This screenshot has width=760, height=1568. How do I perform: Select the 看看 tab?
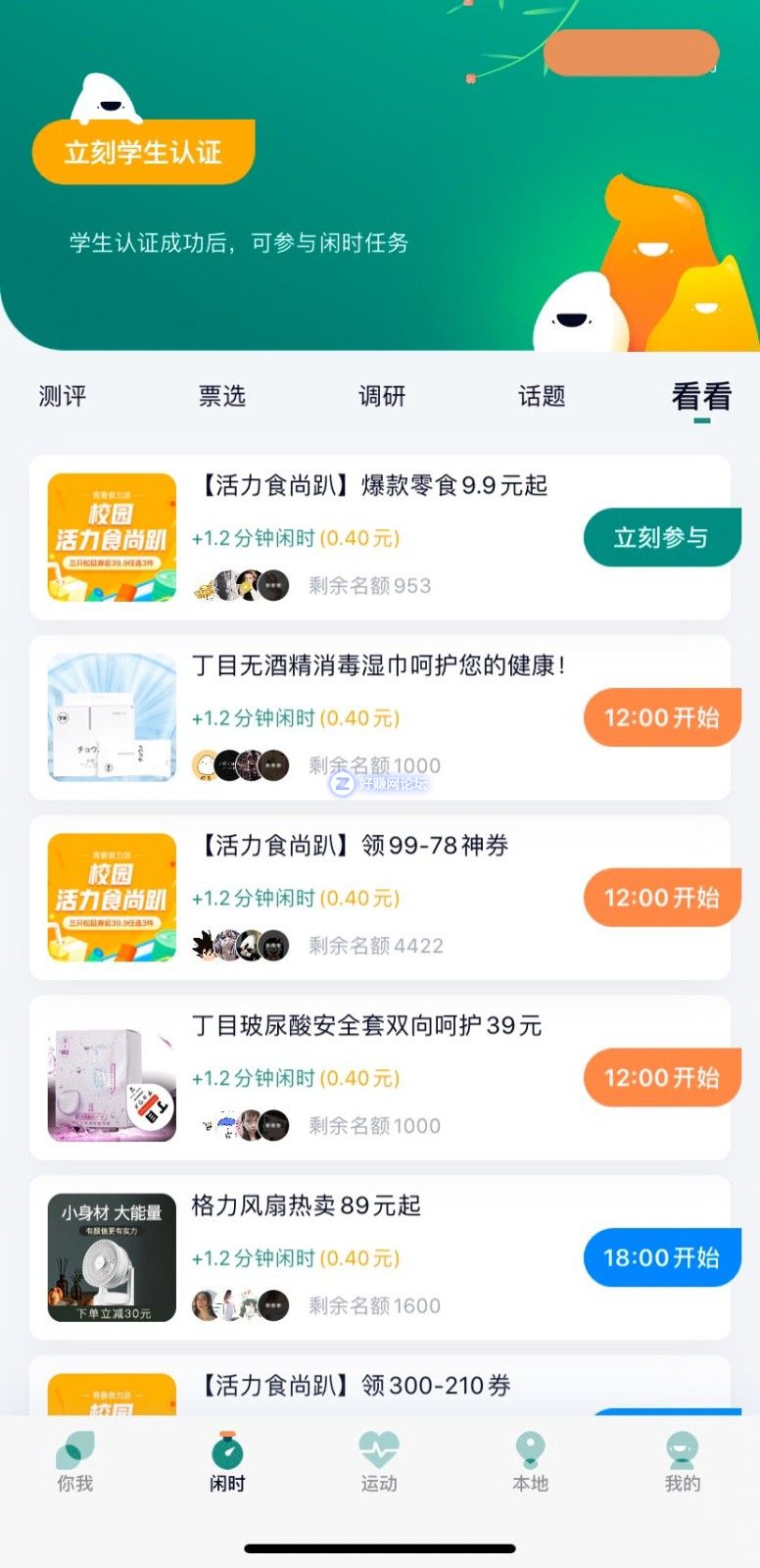701,396
